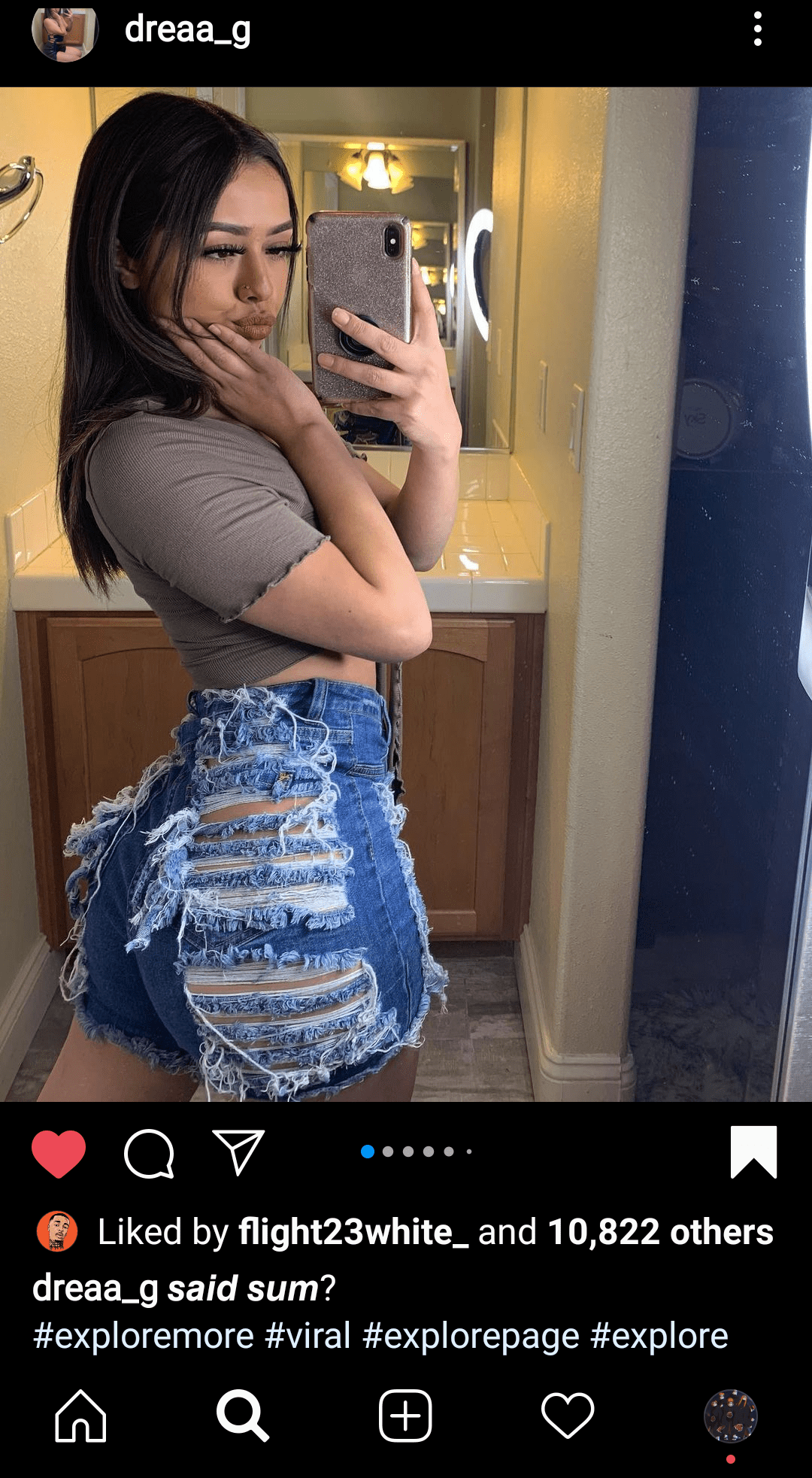The image size is (812, 1478).
Task: Open the comments on this post
Action: pos(149,1152)
